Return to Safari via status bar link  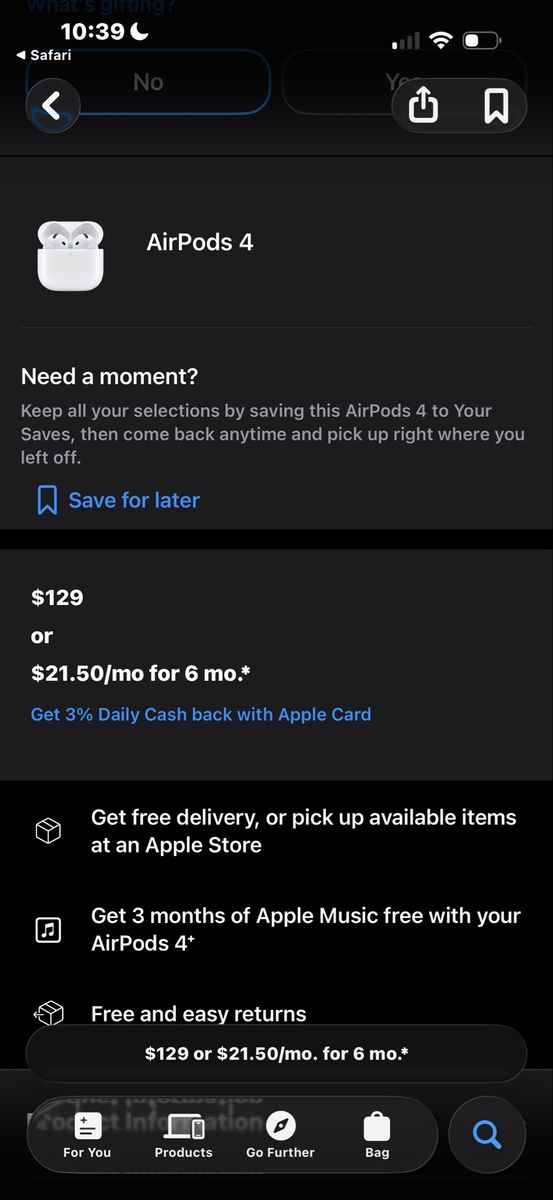(44, 55)
